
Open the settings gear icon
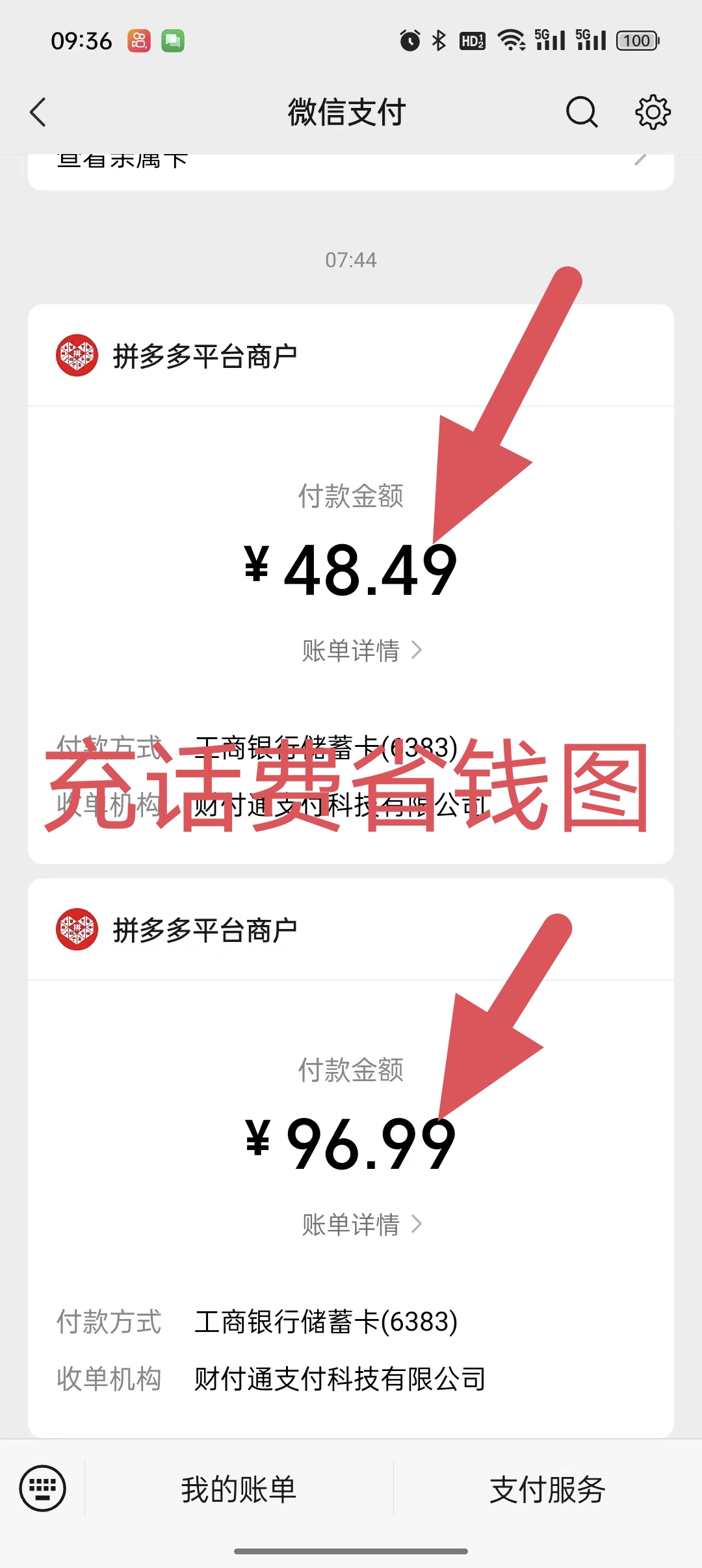click(653, 112)
